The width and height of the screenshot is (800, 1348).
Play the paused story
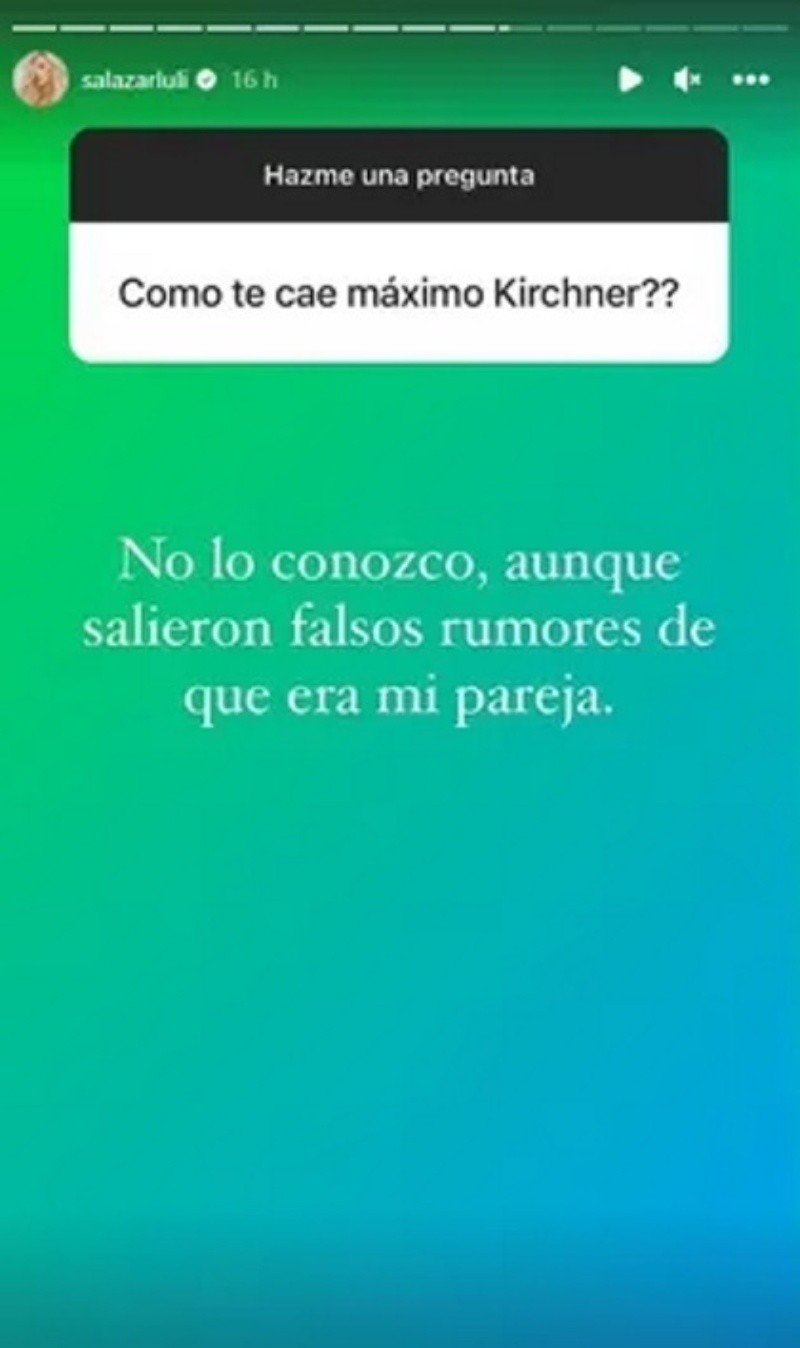pyautogui.click(x=630, y=79)
